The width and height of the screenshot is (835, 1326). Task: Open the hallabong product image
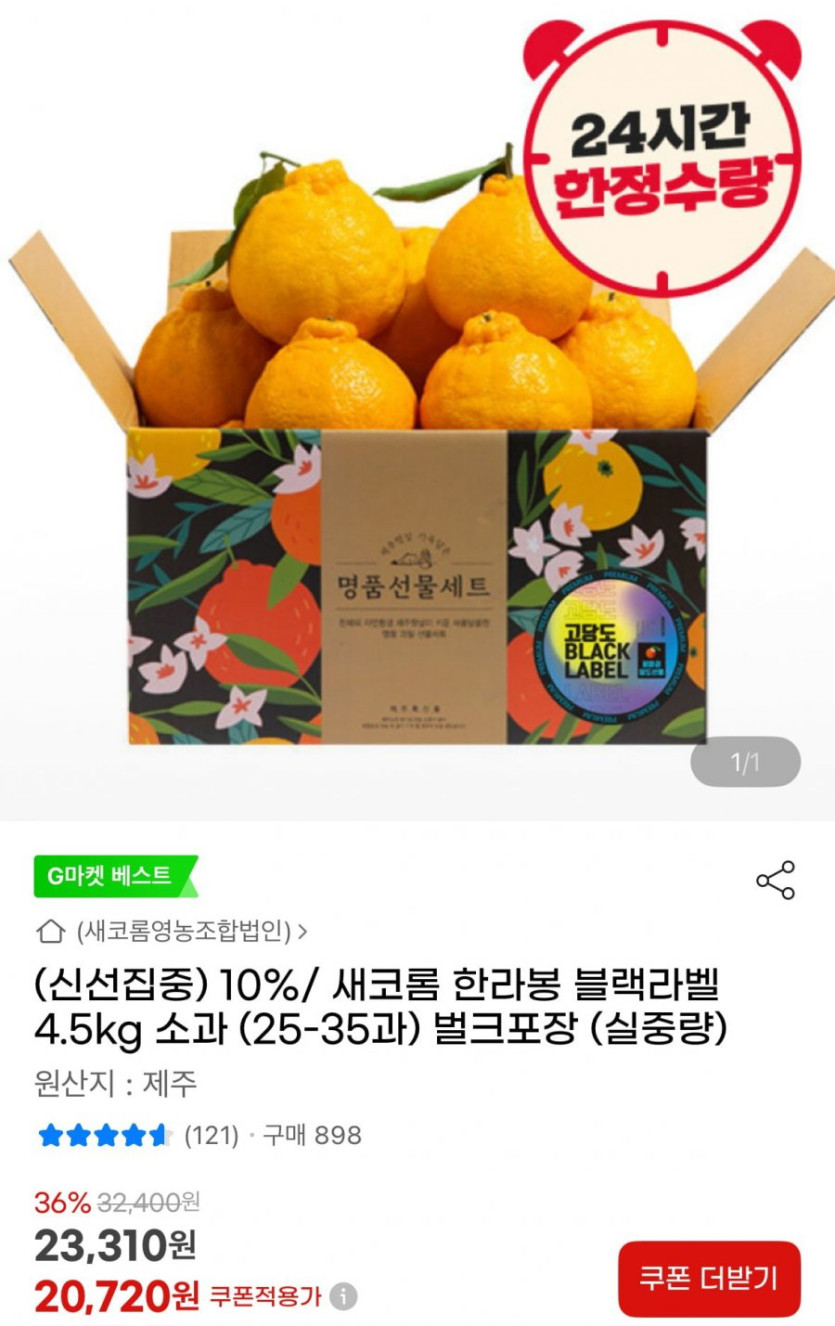[417, 450]
